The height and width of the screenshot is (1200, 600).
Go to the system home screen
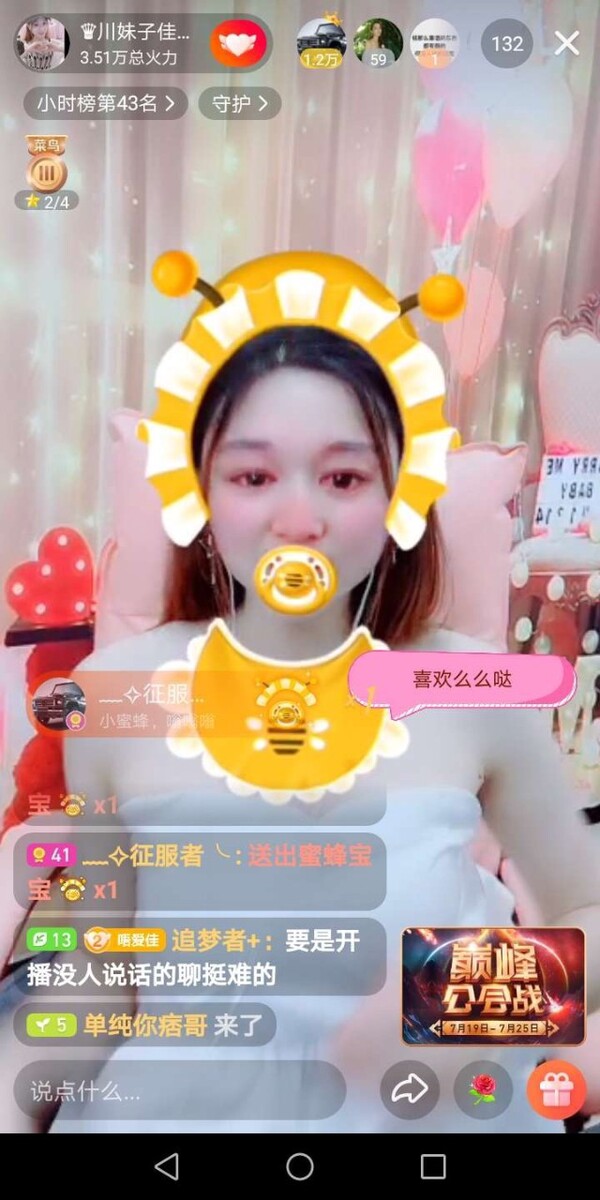click(300, 1166)
